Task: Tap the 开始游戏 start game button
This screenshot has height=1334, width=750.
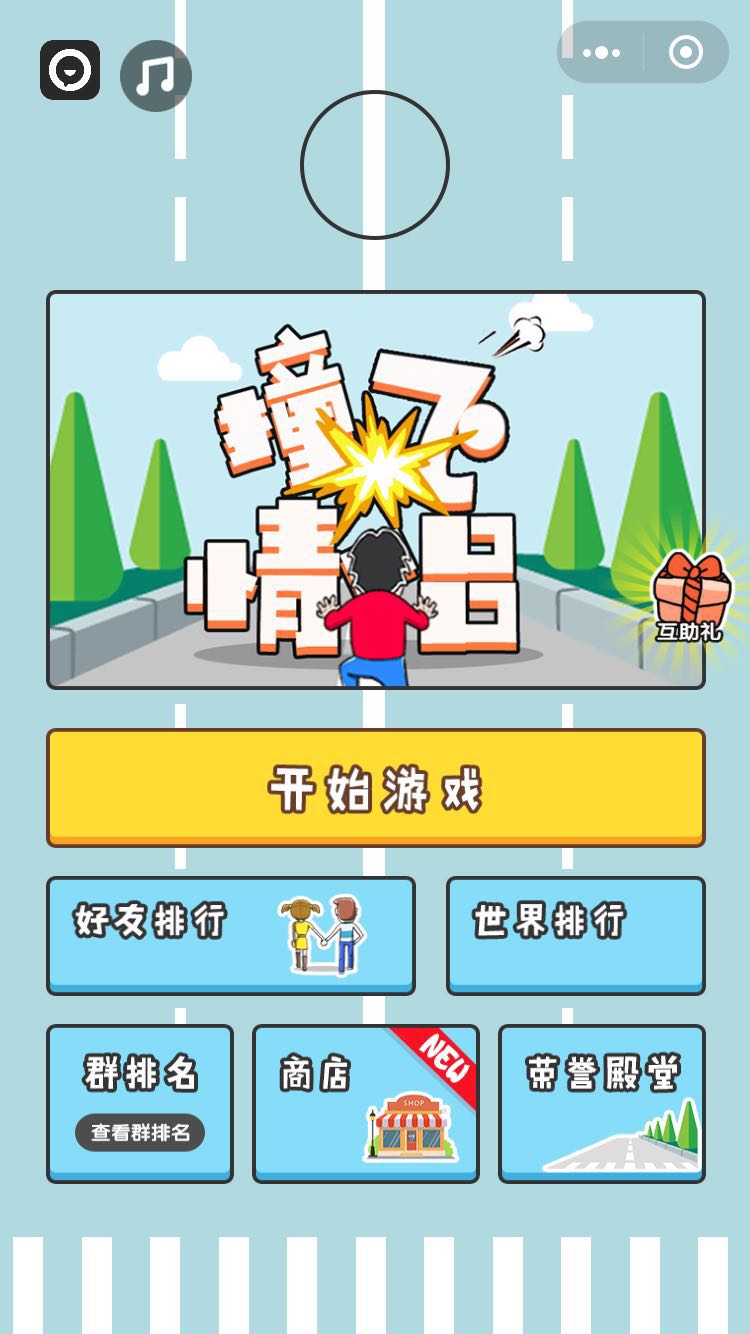Action: click(x=375, y=788)
